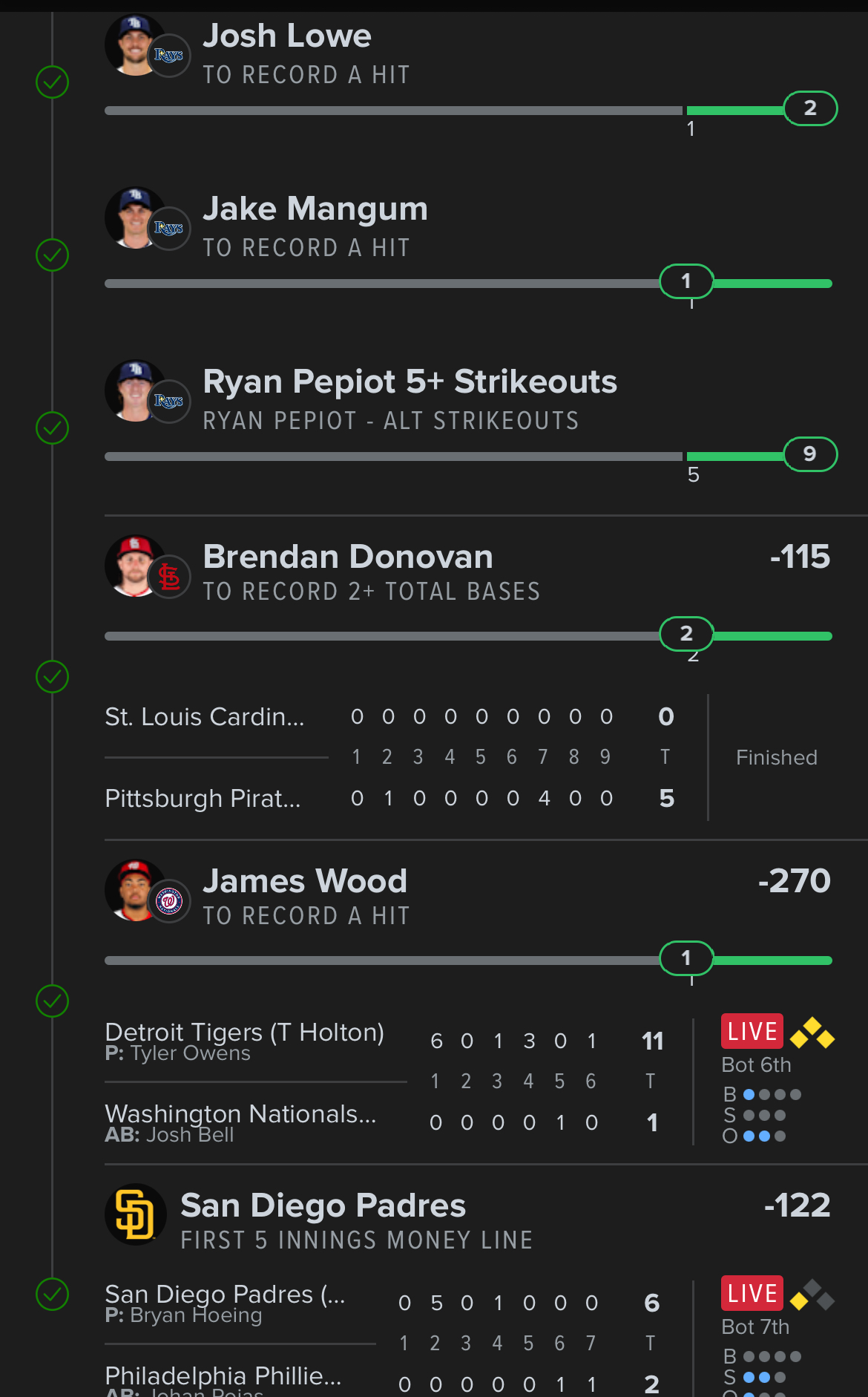Open Ryan Pepiot 5+ Strikeouts leg
The image size is (868, 1397).
point(410,399)
